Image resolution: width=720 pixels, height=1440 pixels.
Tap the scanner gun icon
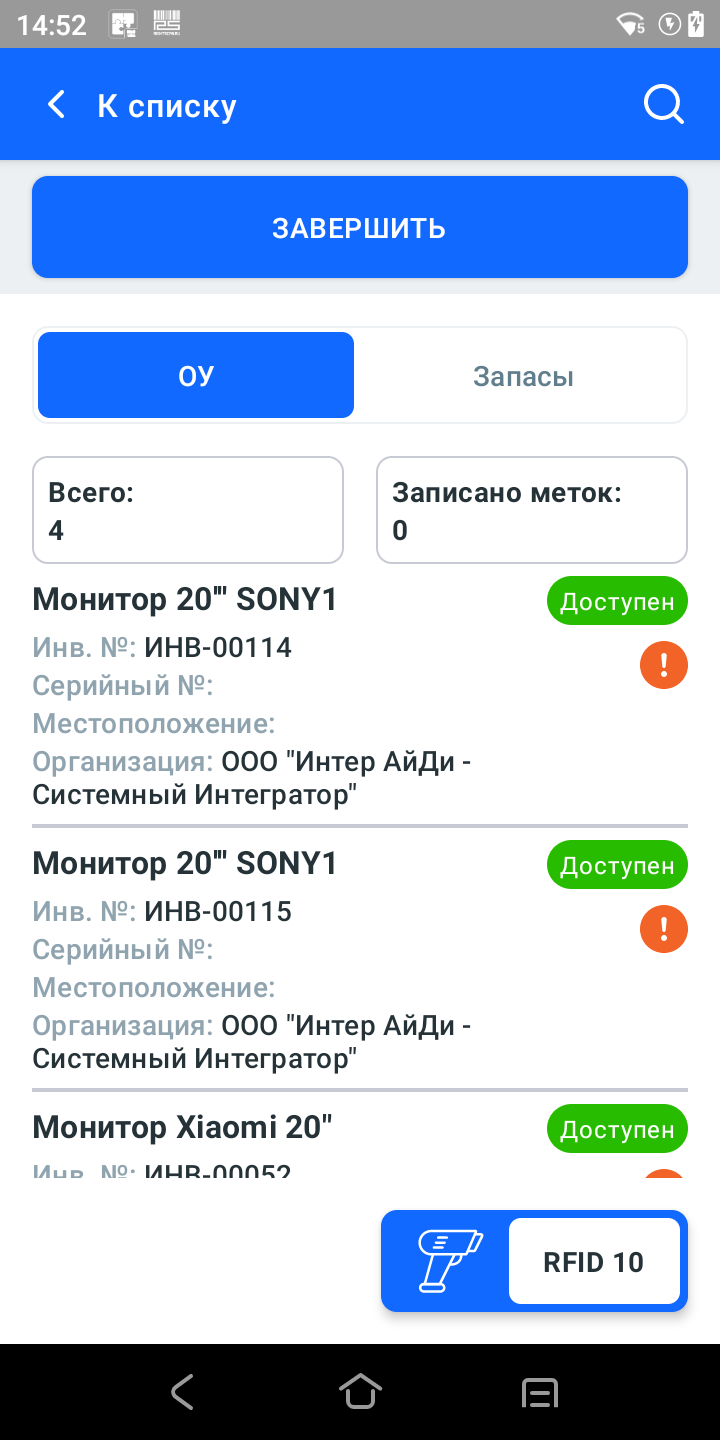point(448,1260)
